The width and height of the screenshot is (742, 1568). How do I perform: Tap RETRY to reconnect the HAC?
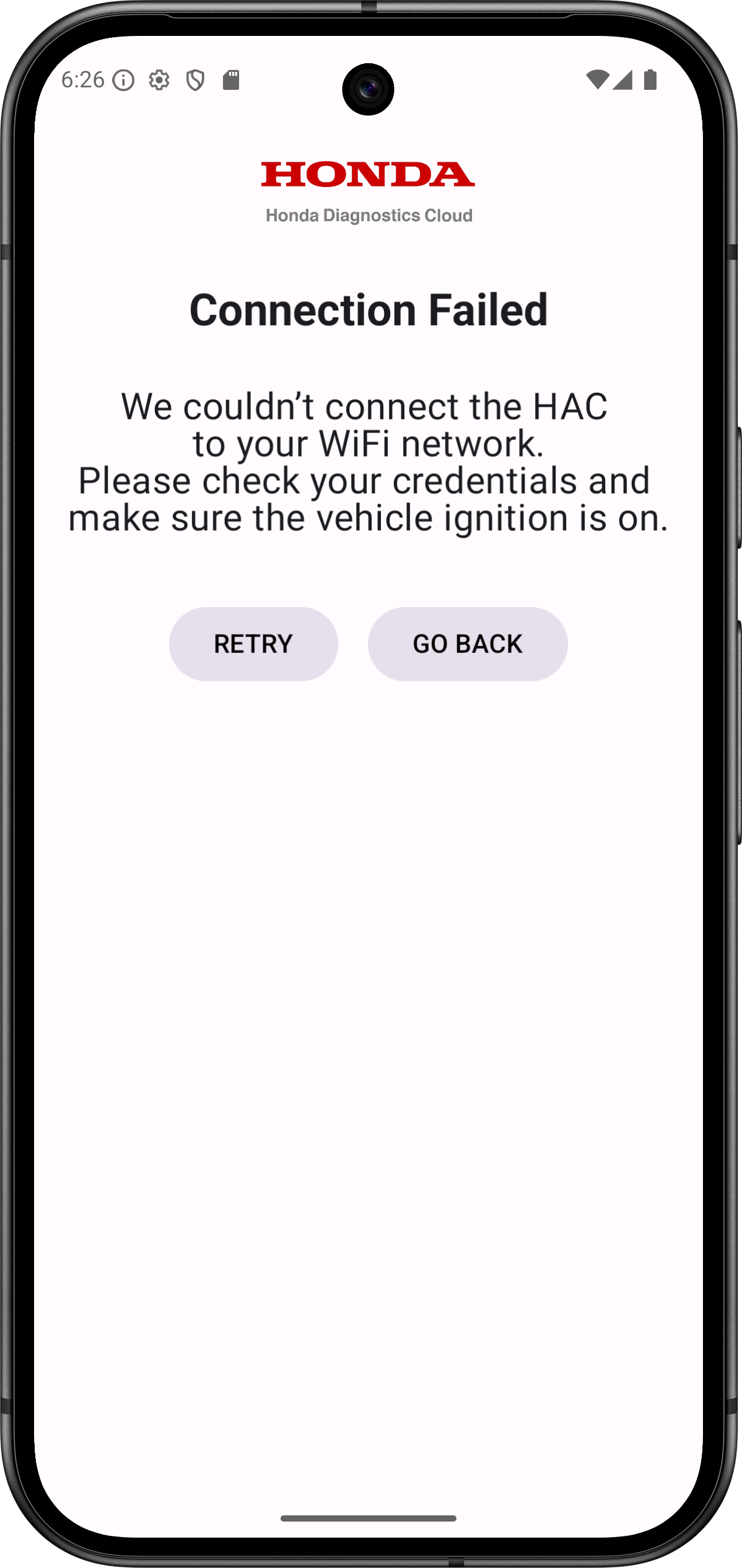pyautogui.click(x=253, y=644)
